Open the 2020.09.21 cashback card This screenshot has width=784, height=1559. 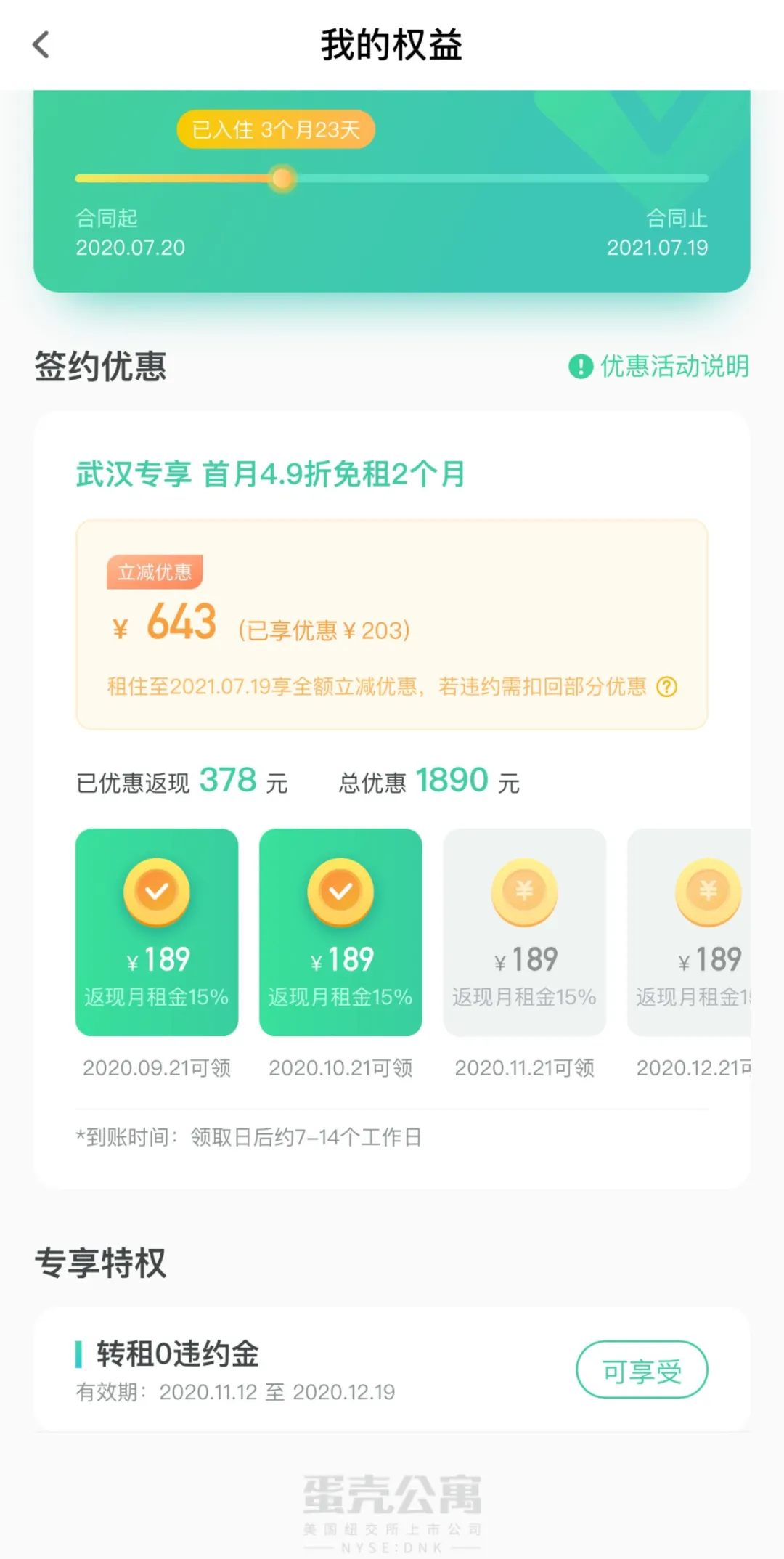coord(157,932)
